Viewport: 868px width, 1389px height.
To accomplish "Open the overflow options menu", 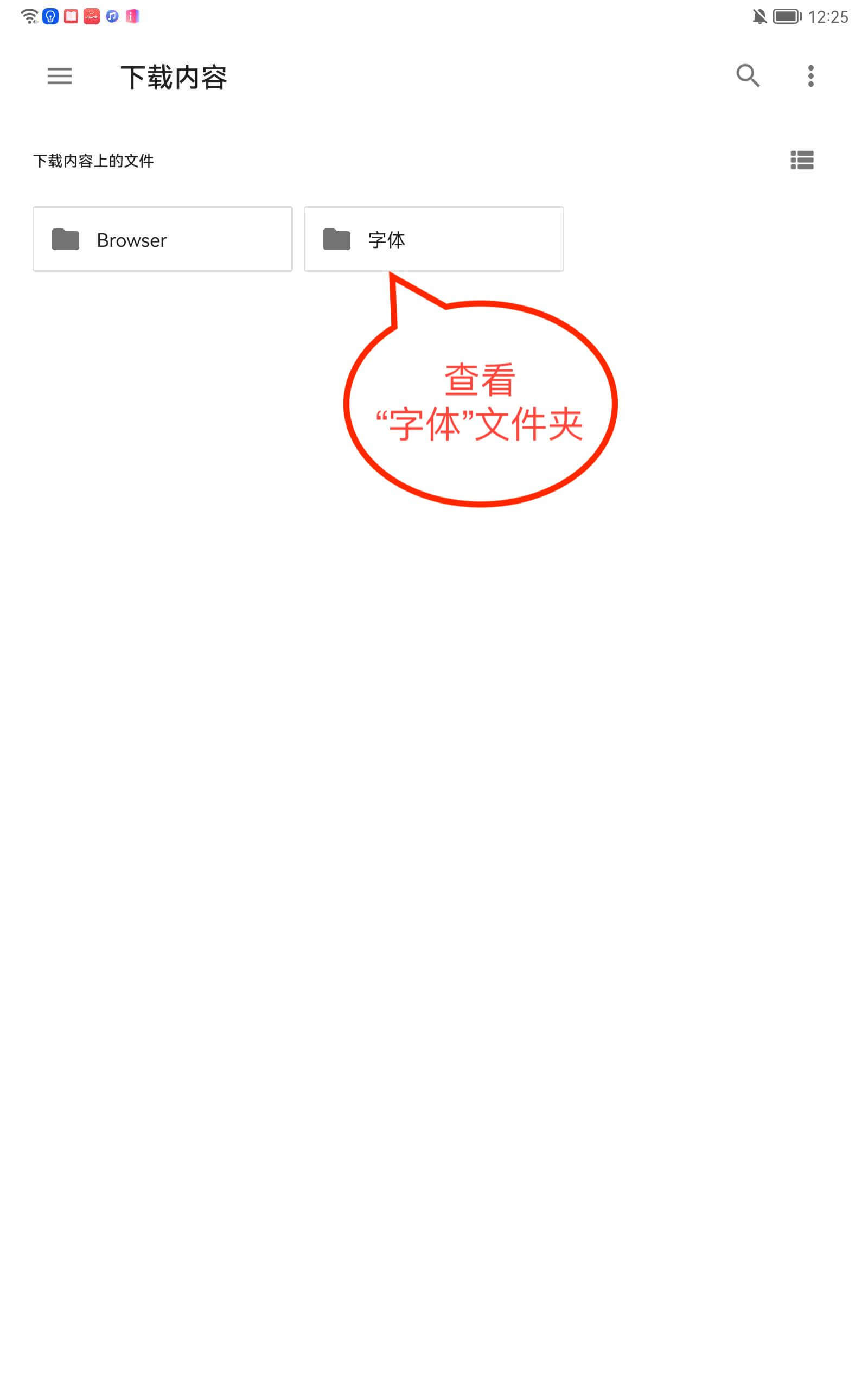I will pos(810,76).
